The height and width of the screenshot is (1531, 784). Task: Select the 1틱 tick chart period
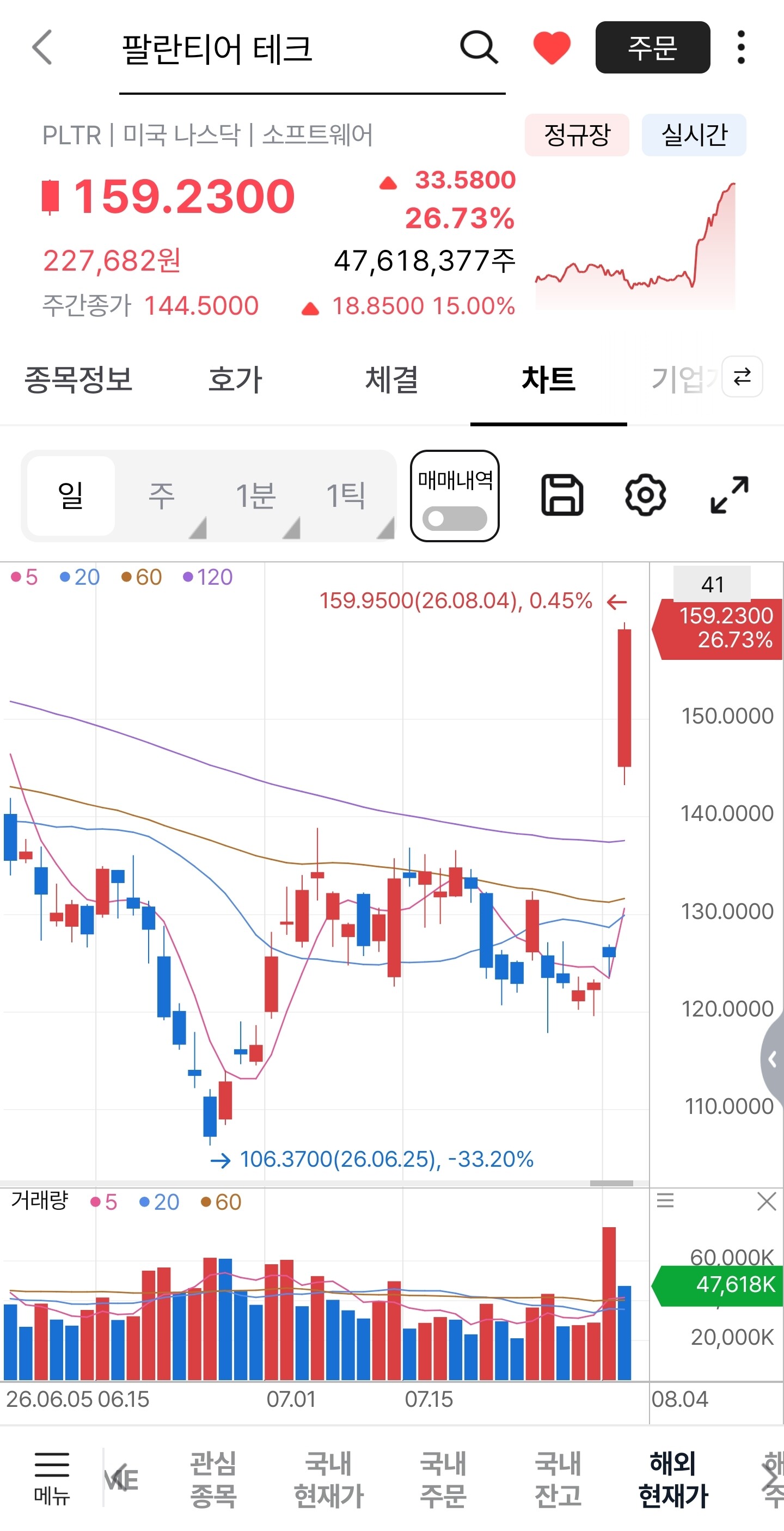click(x=346, y=495)
